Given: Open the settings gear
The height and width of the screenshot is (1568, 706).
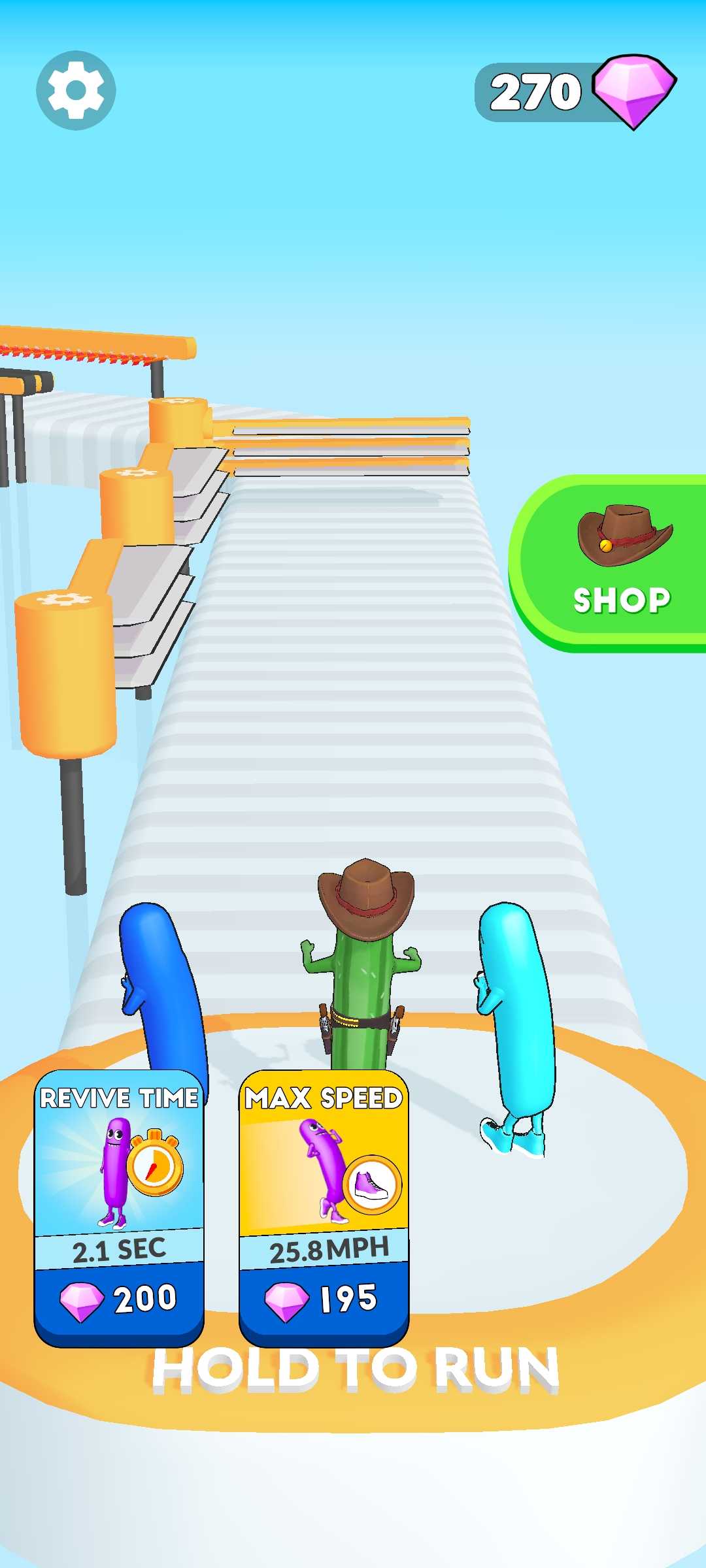Looking at the screenshot, I should [x=76, y=90].
